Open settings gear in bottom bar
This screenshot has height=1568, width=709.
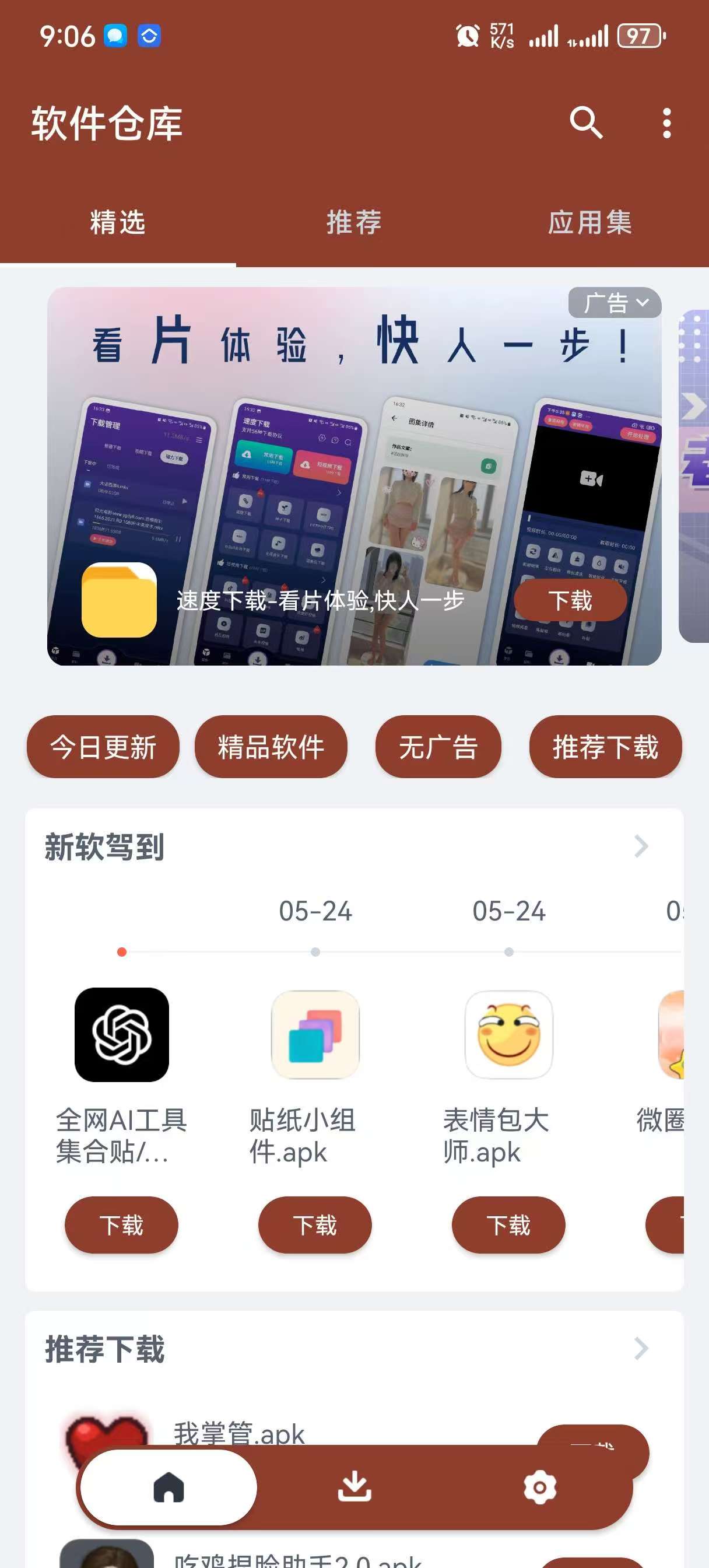click(x=539, y=1487)
